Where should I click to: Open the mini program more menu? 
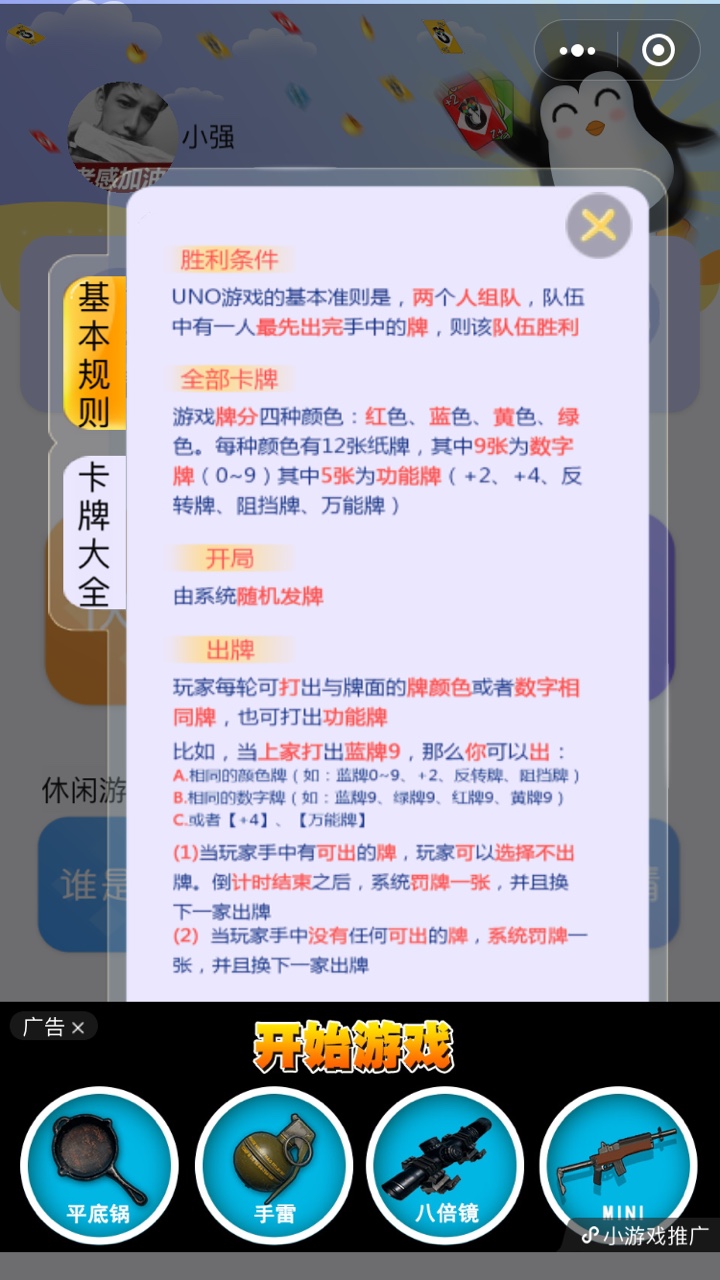tap(577, 51)
